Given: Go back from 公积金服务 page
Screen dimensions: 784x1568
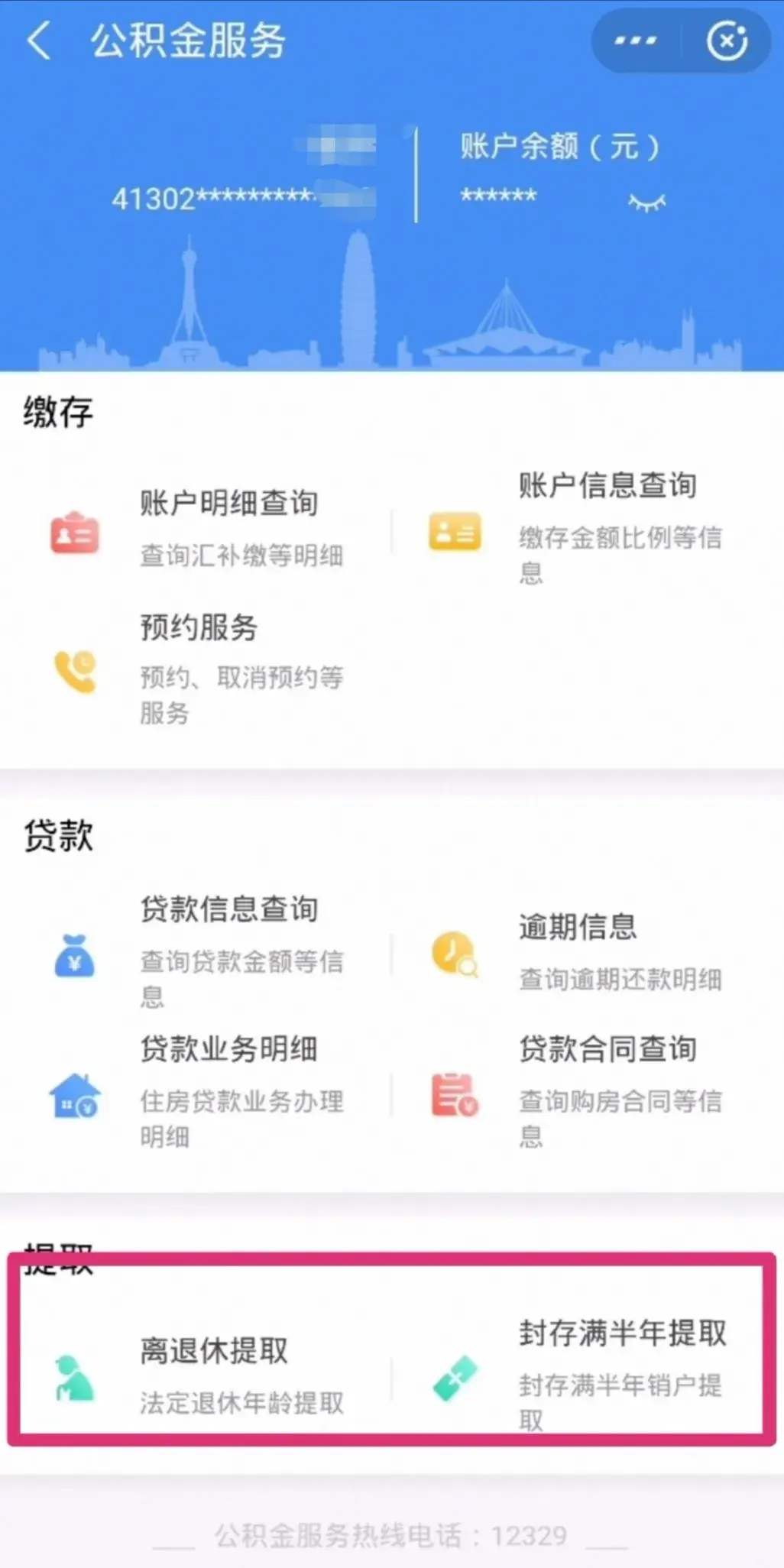Looking at the screenshot, I should click(40, 40).
